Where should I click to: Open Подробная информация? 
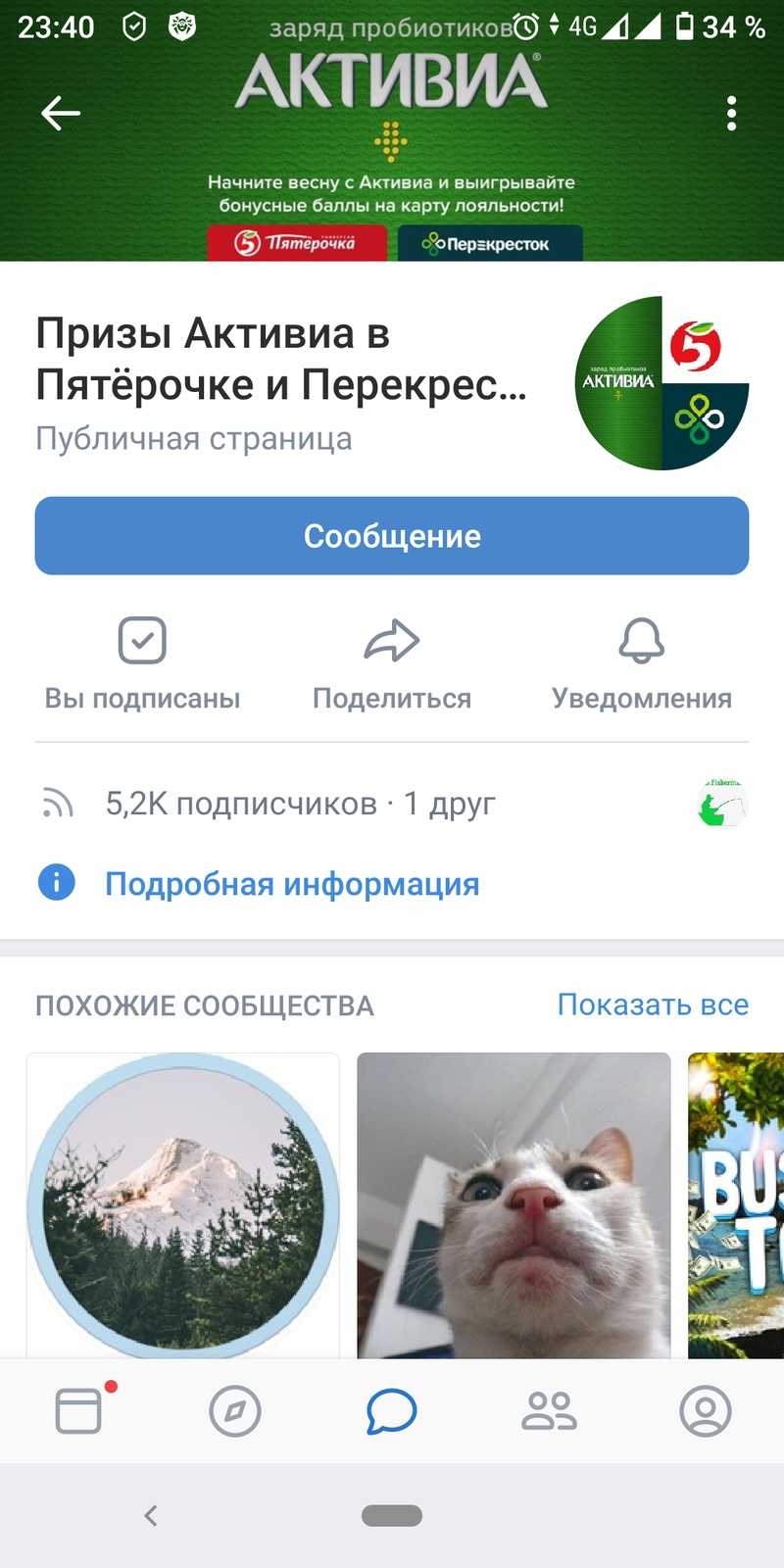coord(292,884)
